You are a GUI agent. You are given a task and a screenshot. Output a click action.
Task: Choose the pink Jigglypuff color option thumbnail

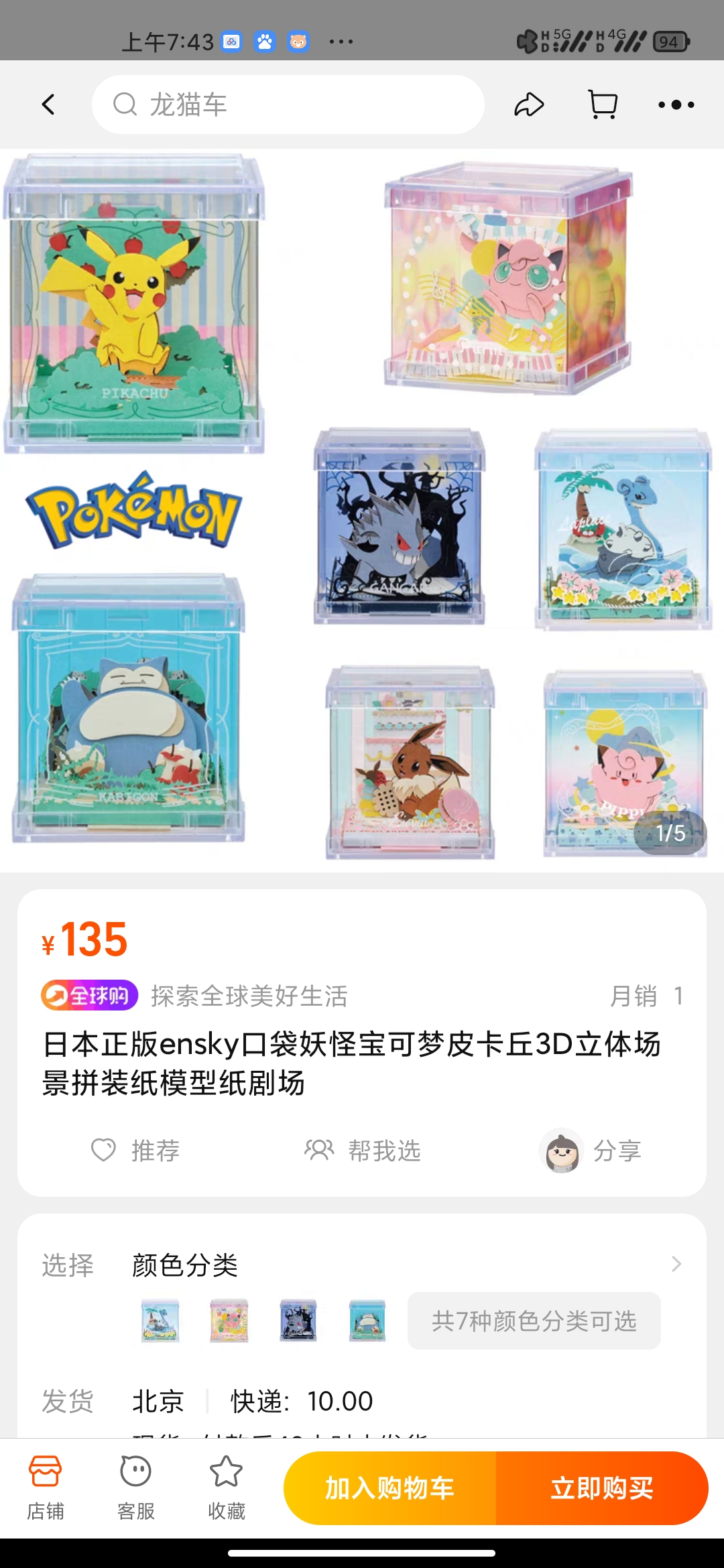(x=229, y=1321)
